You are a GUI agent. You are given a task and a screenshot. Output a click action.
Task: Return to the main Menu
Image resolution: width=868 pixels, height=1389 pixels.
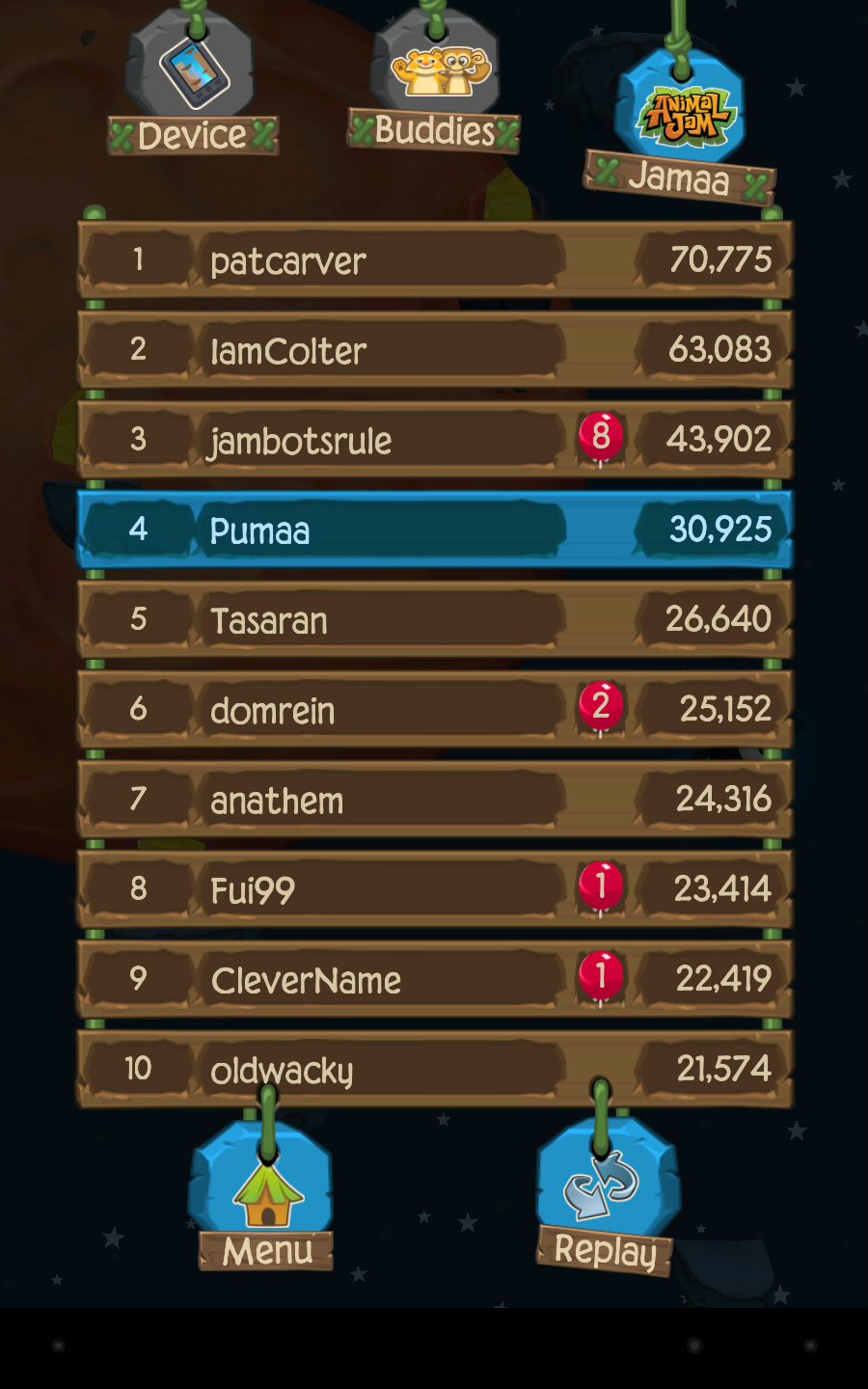pos(265,1201)
